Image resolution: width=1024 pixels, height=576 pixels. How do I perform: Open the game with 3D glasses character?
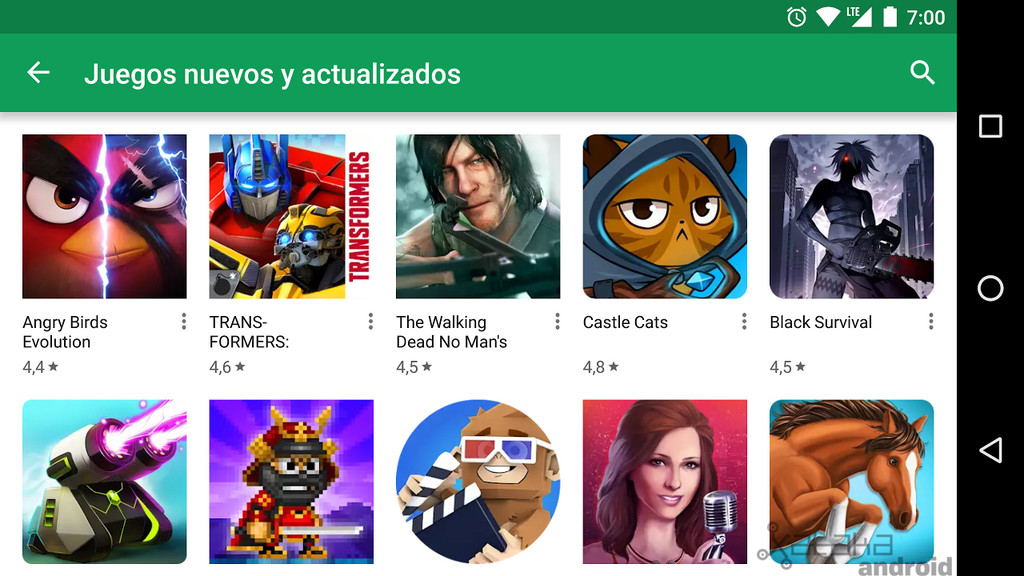click(x=478, y=482)
